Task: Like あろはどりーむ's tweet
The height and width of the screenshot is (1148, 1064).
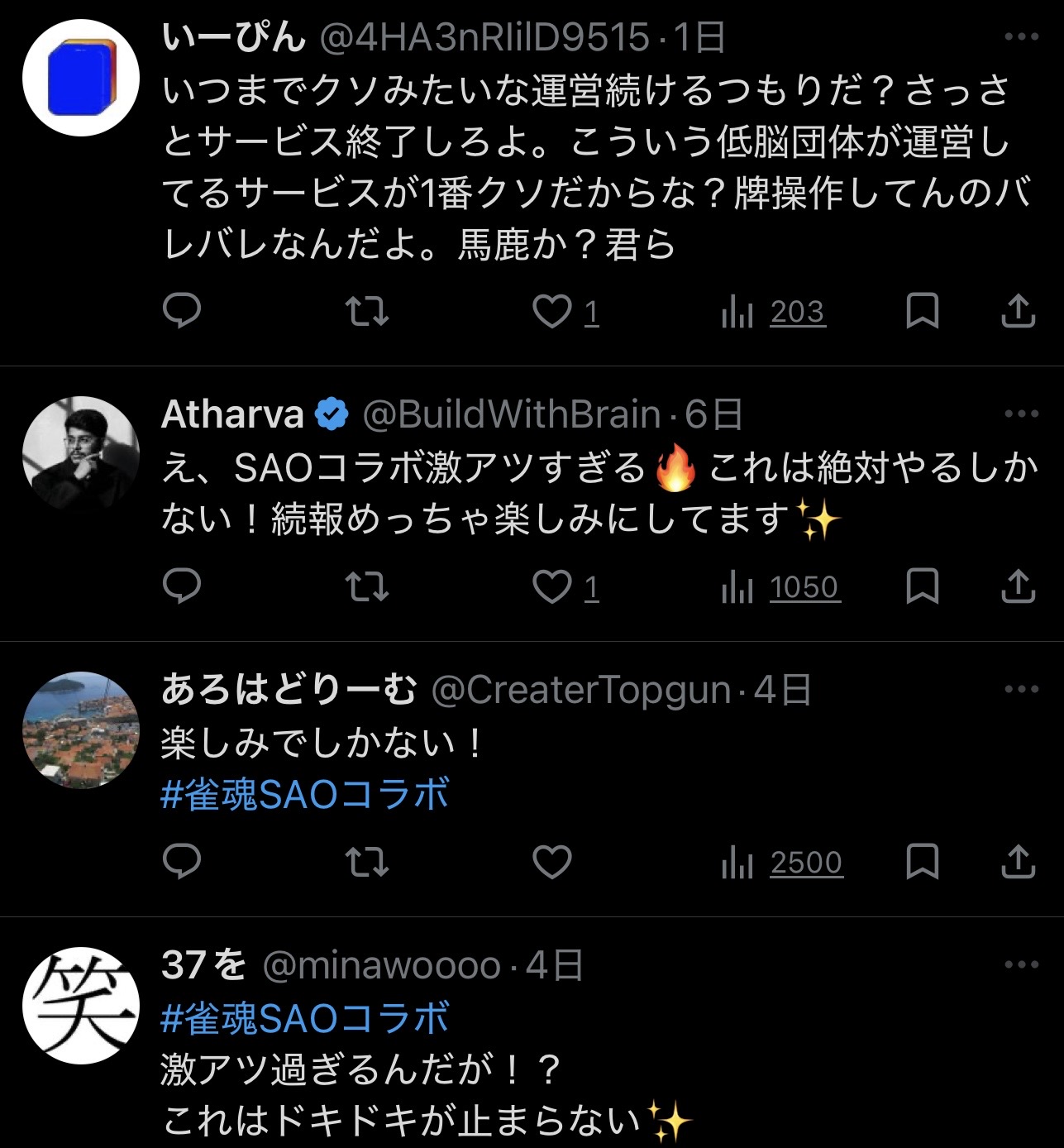Action: [551, 862]
